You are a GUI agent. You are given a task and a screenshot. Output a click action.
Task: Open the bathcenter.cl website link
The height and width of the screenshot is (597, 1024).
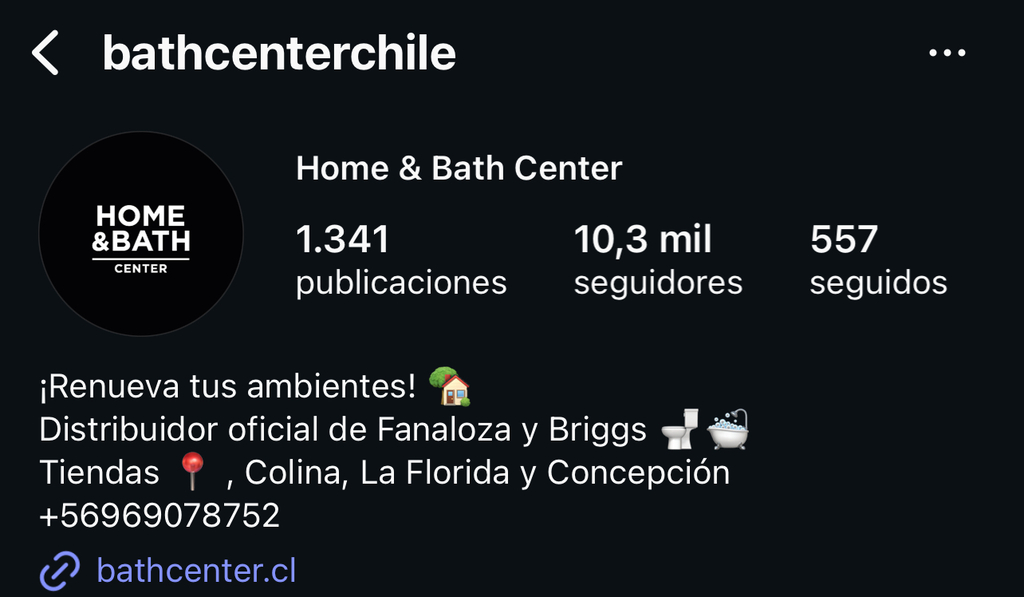196,571
